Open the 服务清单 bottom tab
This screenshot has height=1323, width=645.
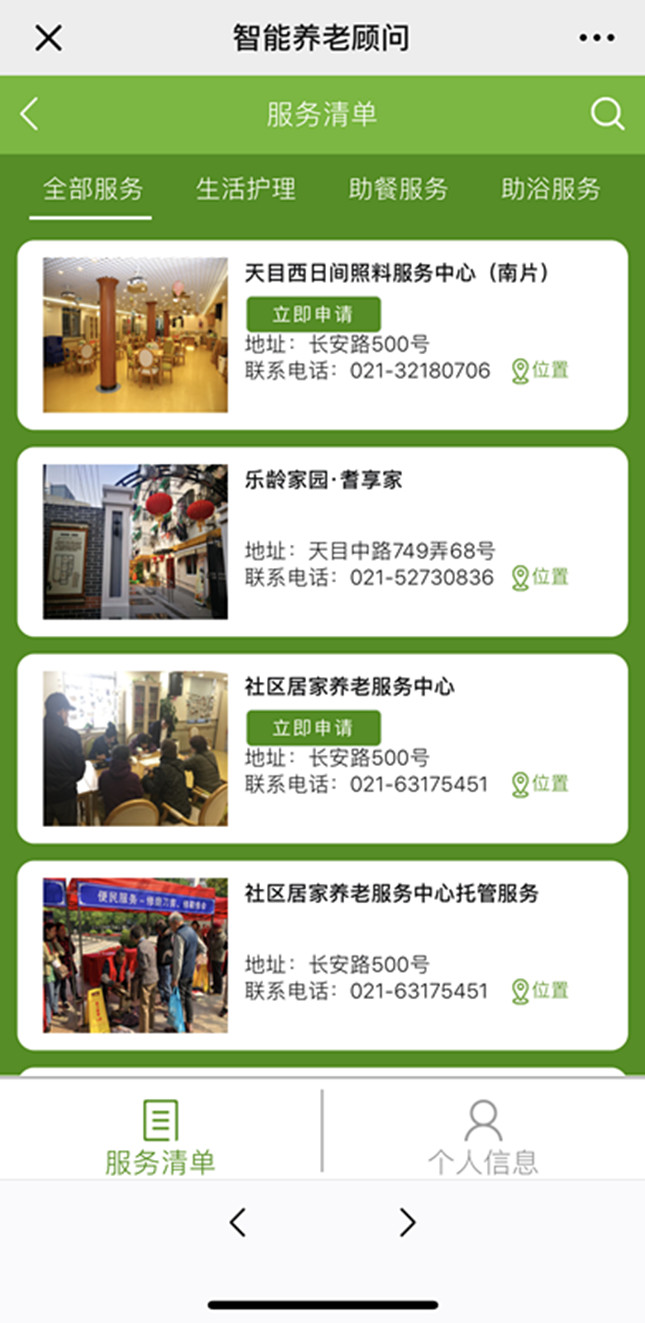(160, 1137)
